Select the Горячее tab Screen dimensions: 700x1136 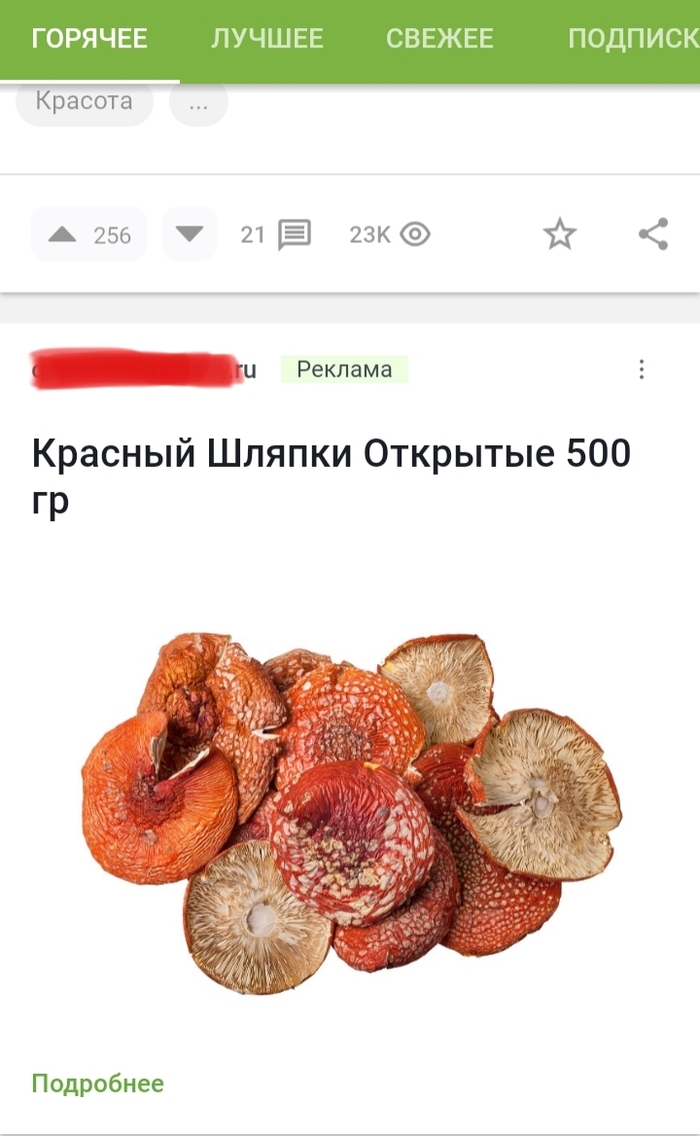click(x=89, y=39)
